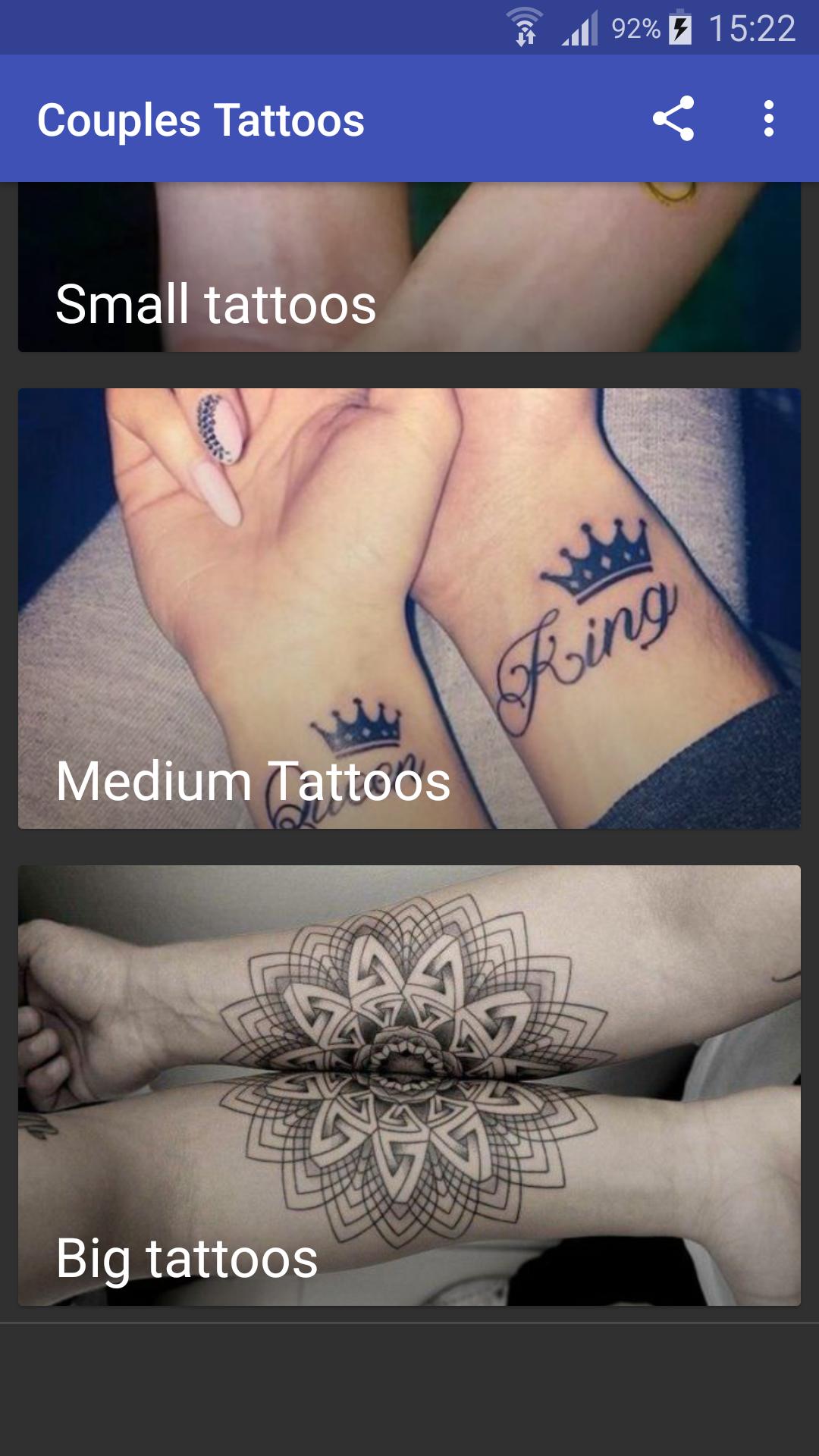Open the Medium Tattoos category
Image resolution: width=819 pixels, height=1456 pixels.
tap(409, 608)
